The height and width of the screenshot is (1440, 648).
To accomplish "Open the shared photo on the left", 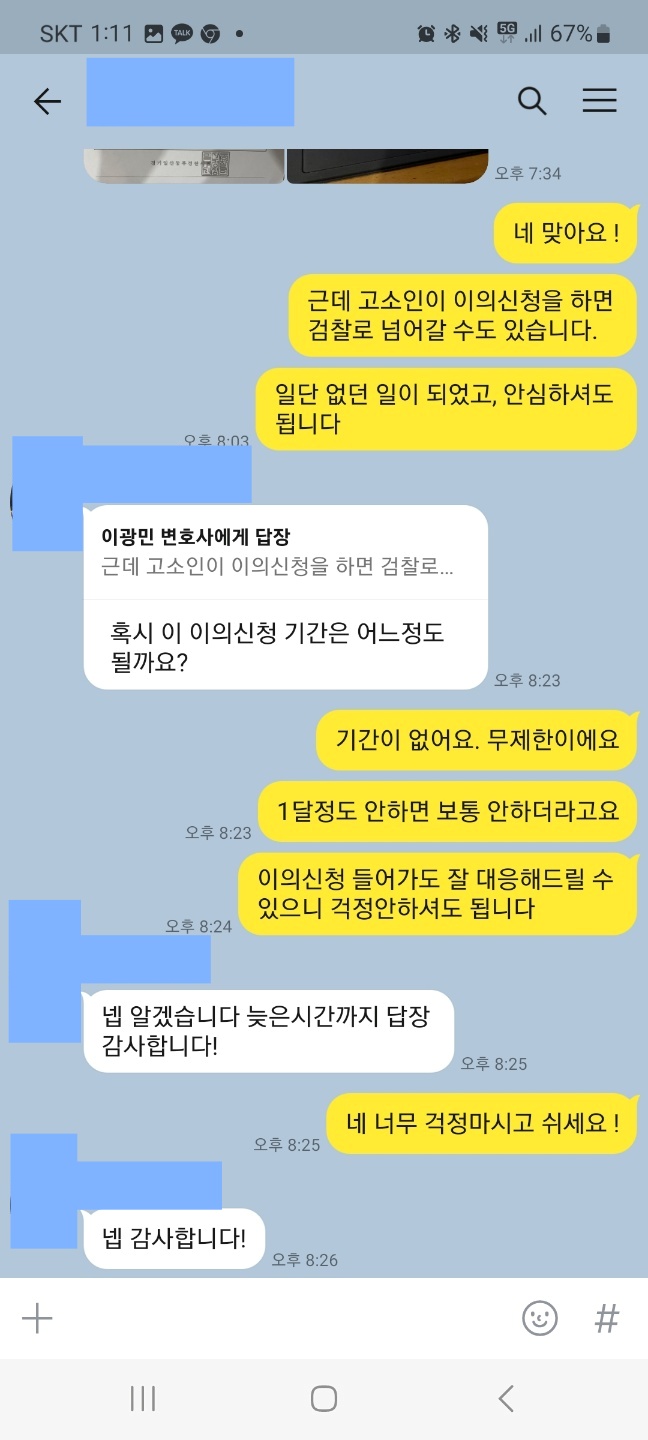I will click(183, 166).
